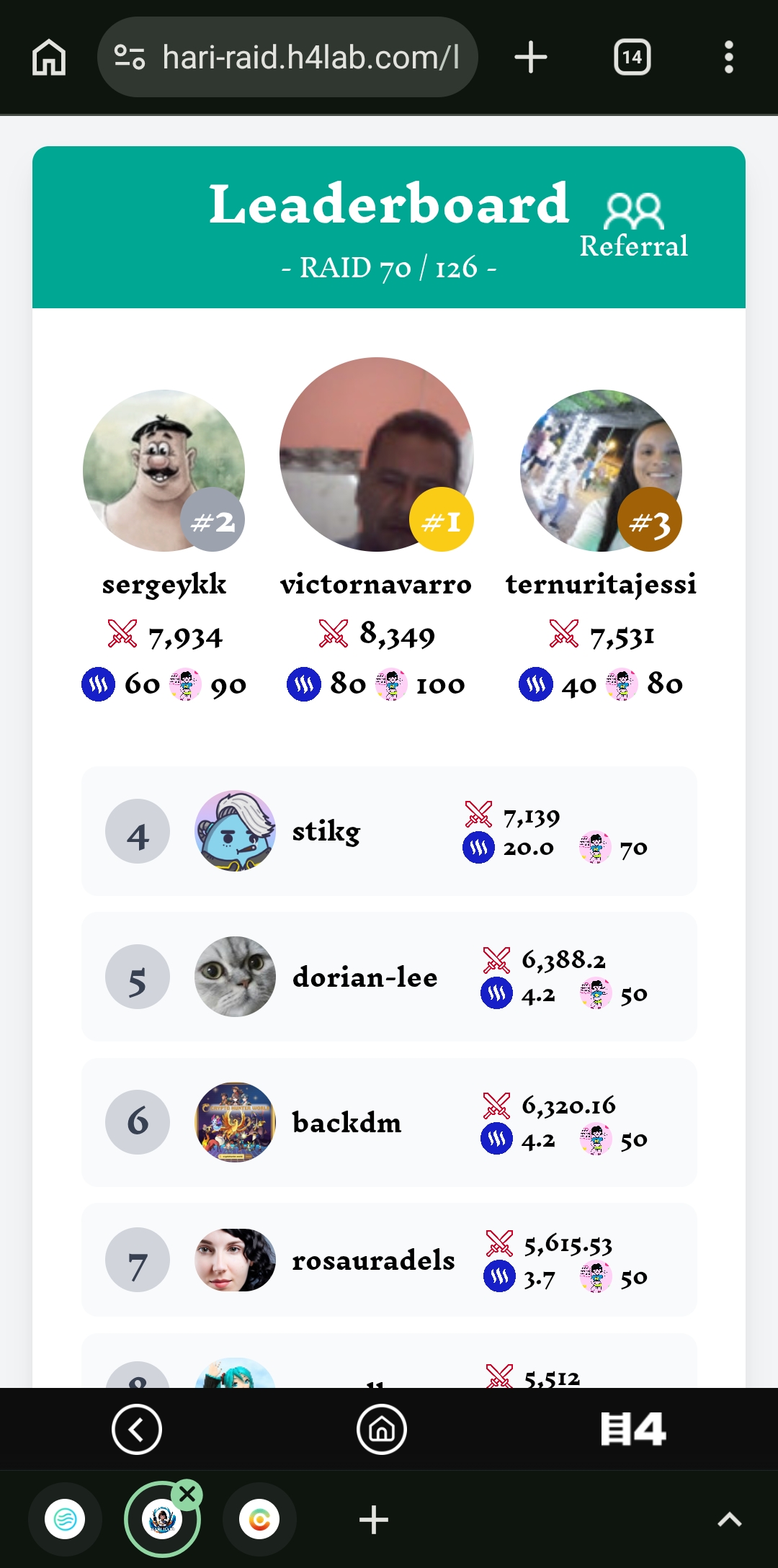Open stikg's leaderboard entry
Image resolution: width=778 pixels, height=1568 pixels.
coord(389,831)
